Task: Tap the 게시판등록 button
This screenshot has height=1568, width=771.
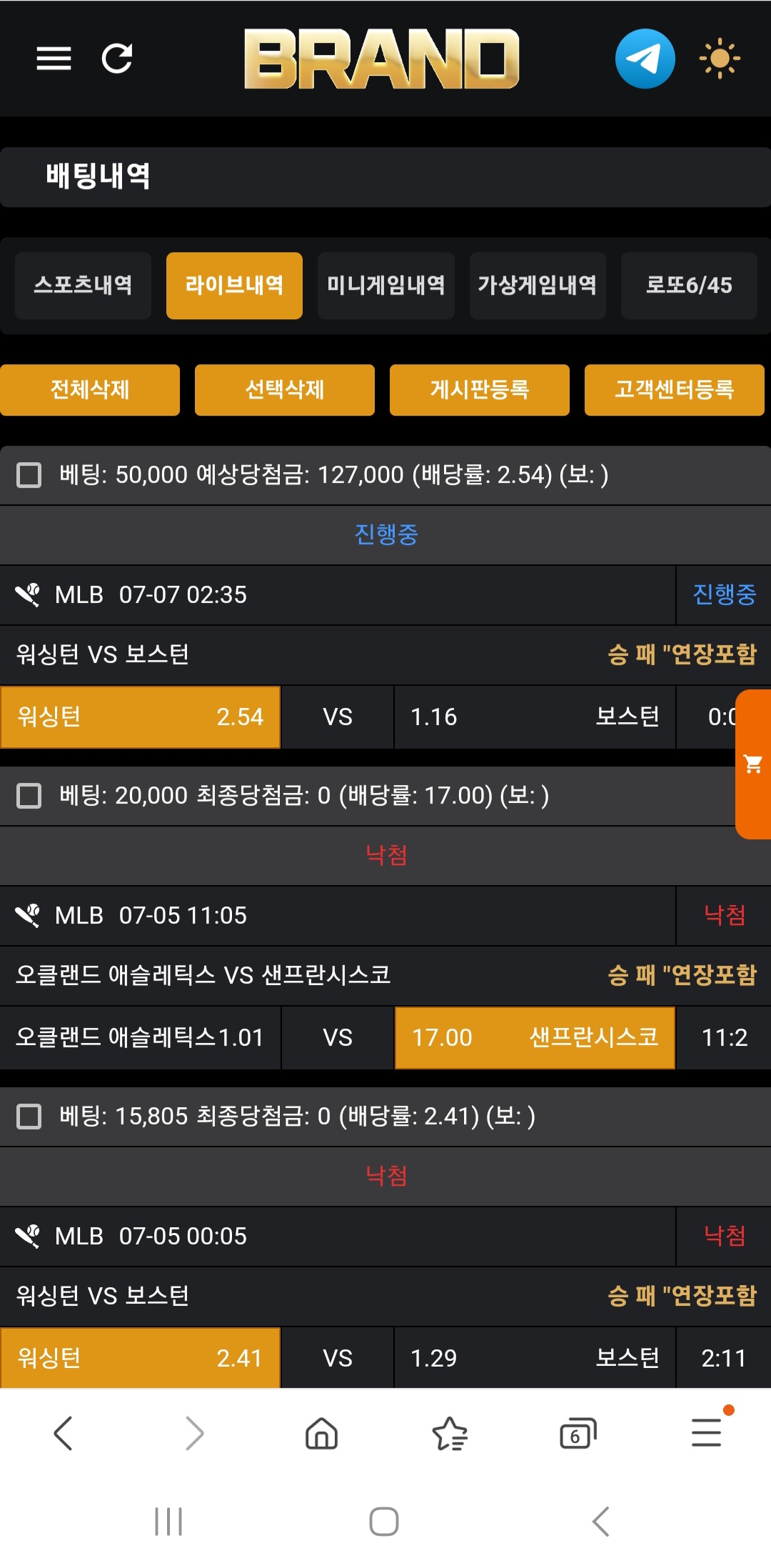Action: 479,389
